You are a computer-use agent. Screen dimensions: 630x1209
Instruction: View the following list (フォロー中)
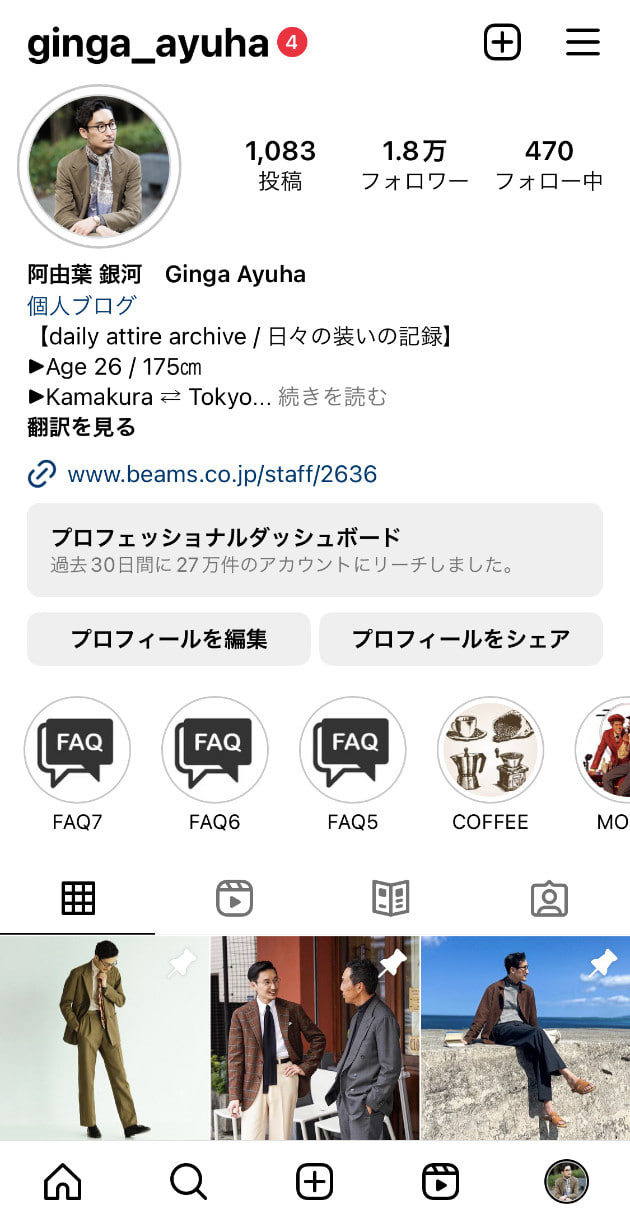pos(549,165)
